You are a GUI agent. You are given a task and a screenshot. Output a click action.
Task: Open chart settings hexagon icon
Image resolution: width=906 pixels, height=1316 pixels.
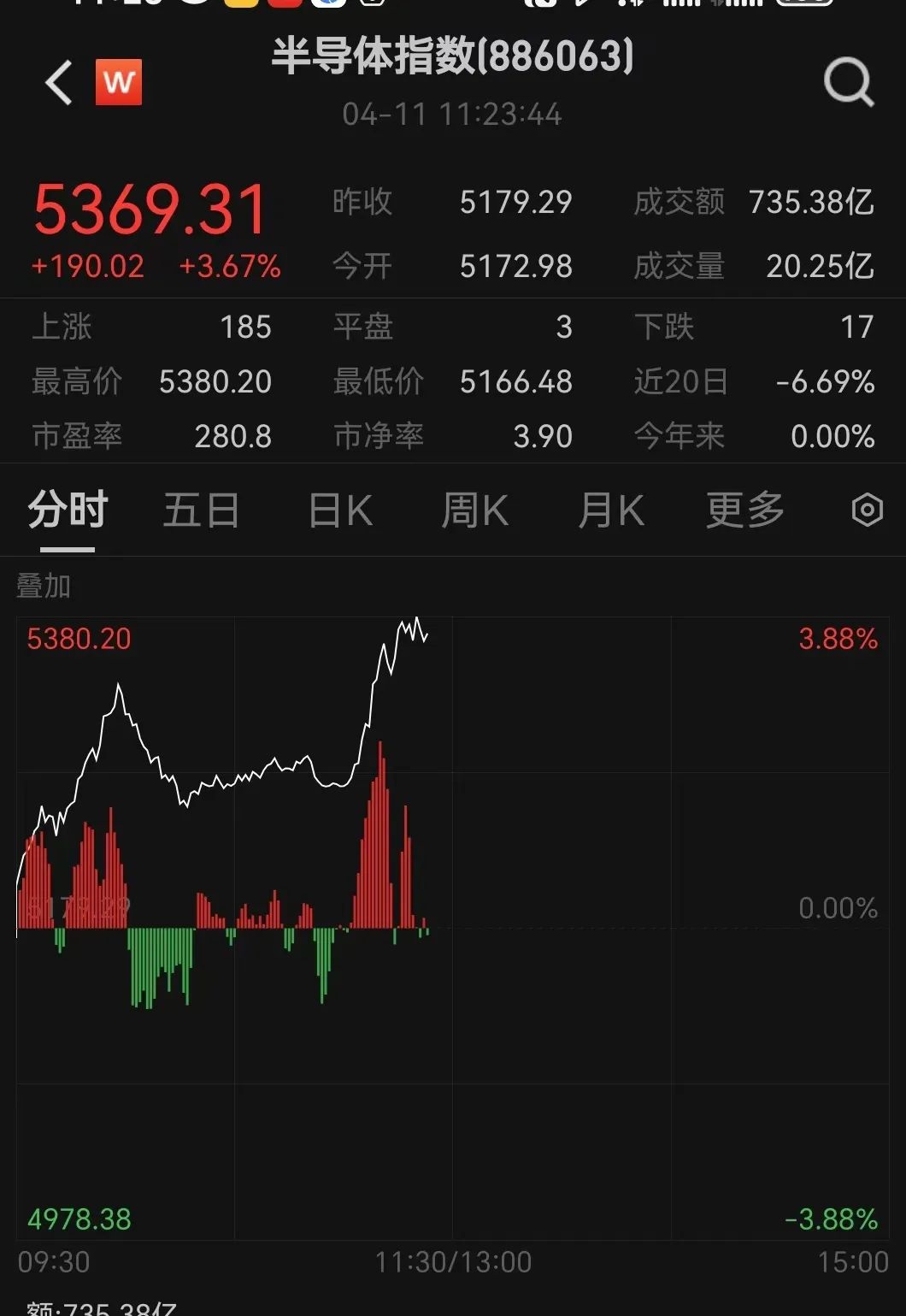click(x=867, y=510)
